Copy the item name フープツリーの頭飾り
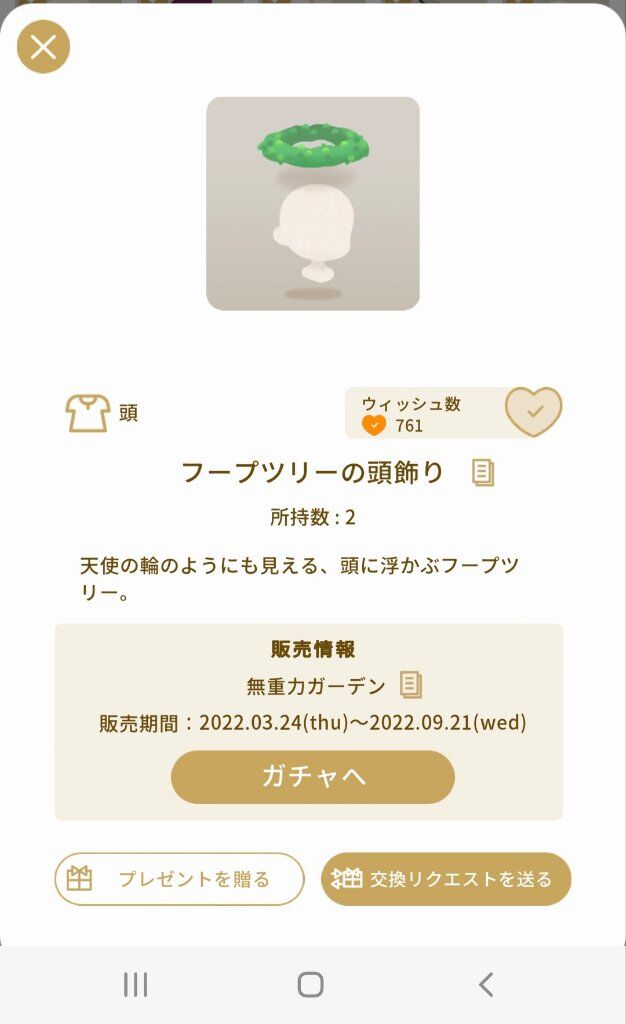The height and width of the screenshot is (1024, 626). pos(483,473)
